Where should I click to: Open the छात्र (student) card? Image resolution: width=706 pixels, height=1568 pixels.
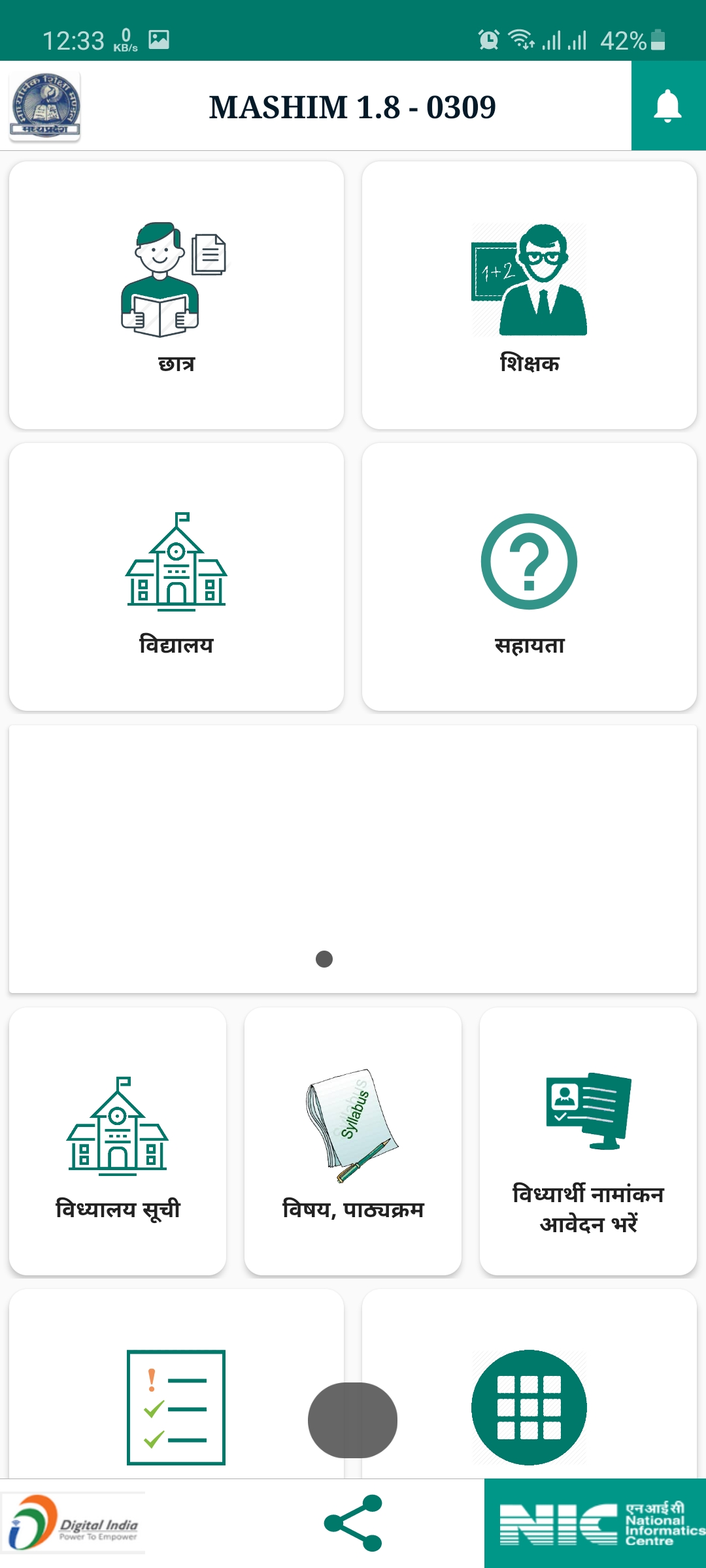coord(176,295)
